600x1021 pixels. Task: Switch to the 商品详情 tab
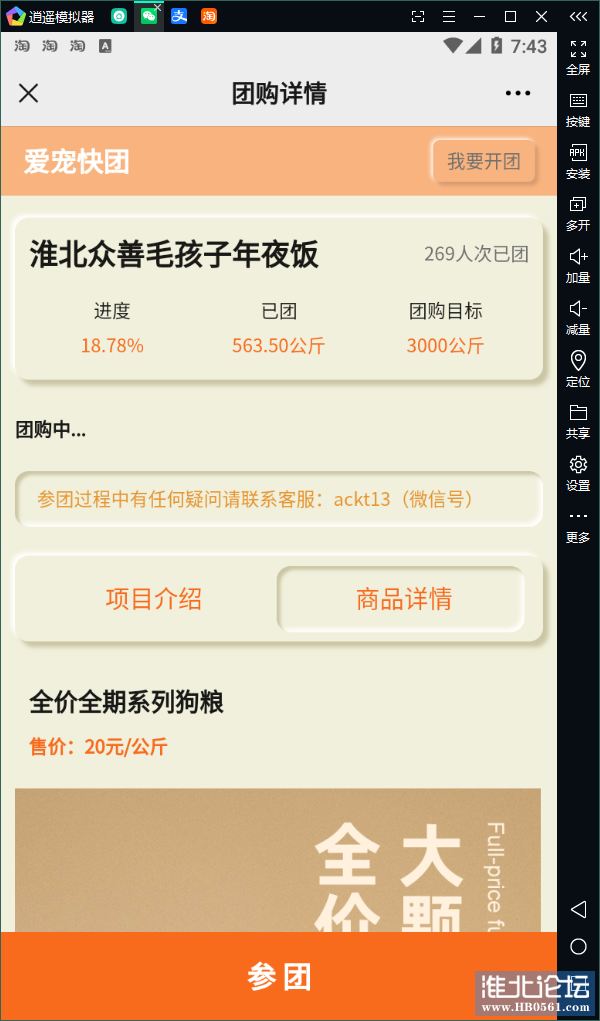tap(403, 599)
